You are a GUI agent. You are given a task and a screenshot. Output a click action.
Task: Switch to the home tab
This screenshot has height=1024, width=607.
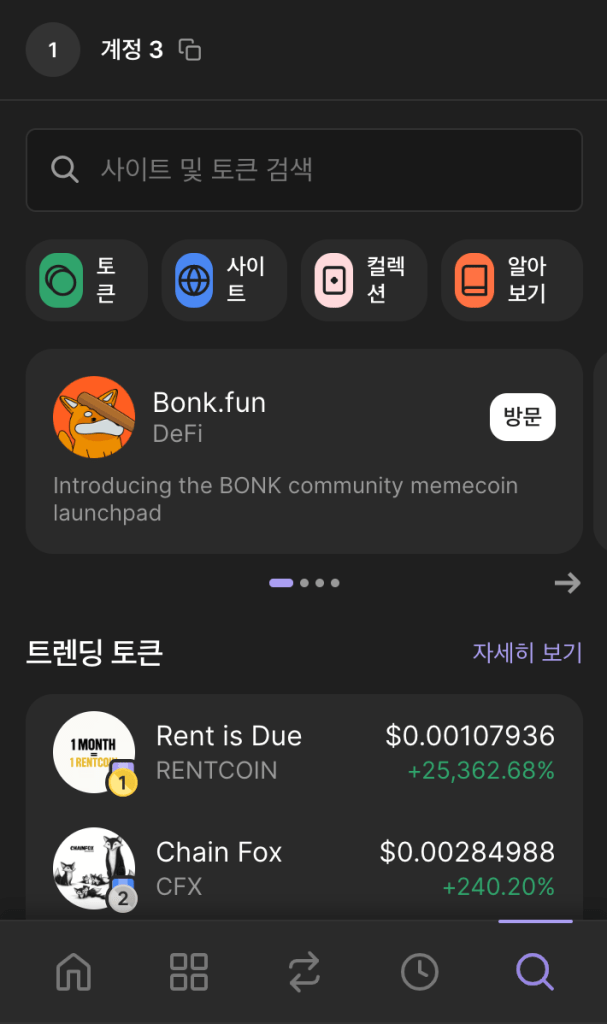tap(73, 971)
